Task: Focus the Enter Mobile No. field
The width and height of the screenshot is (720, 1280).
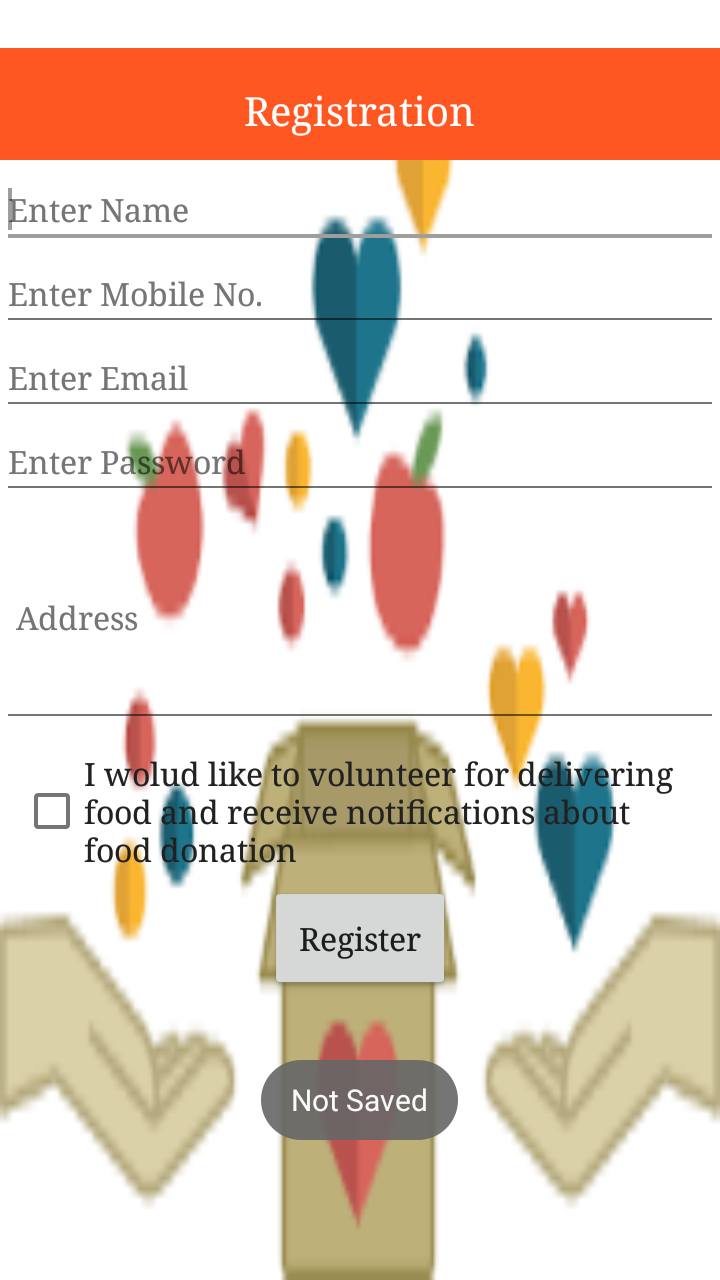Action: pos(360,295)
